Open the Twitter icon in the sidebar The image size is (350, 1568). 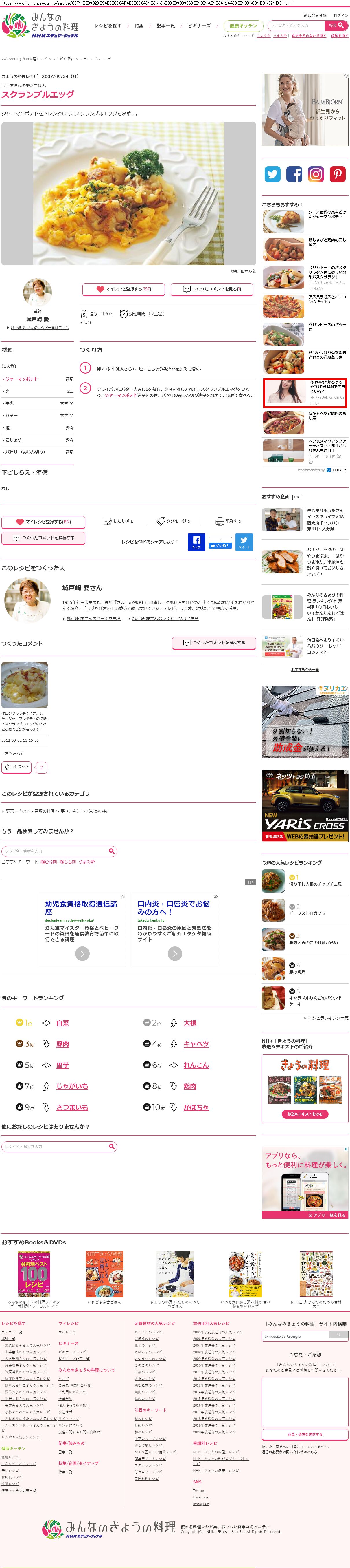coord(272,174)
